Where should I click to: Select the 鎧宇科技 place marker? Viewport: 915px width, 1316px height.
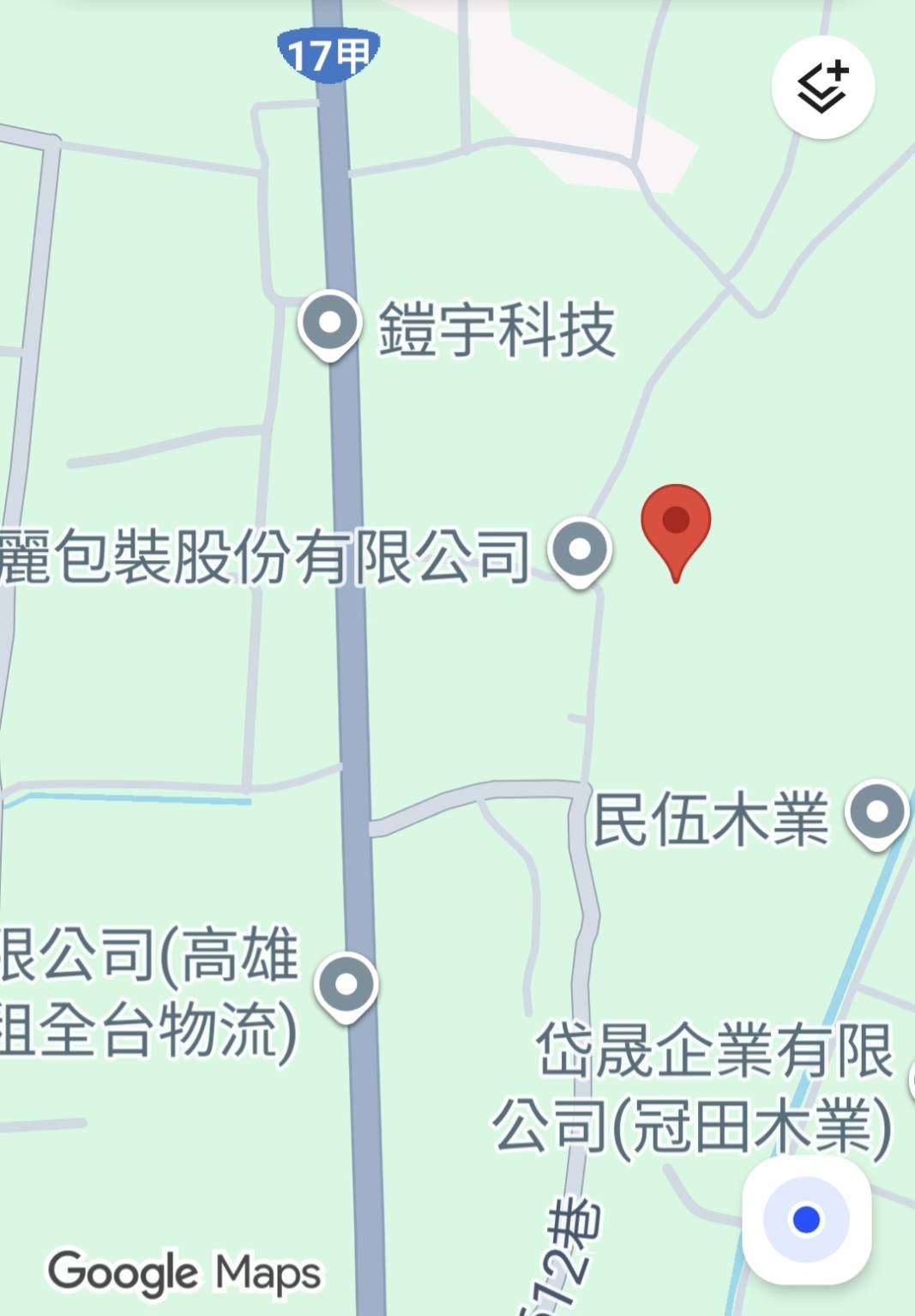click(330, 325)
